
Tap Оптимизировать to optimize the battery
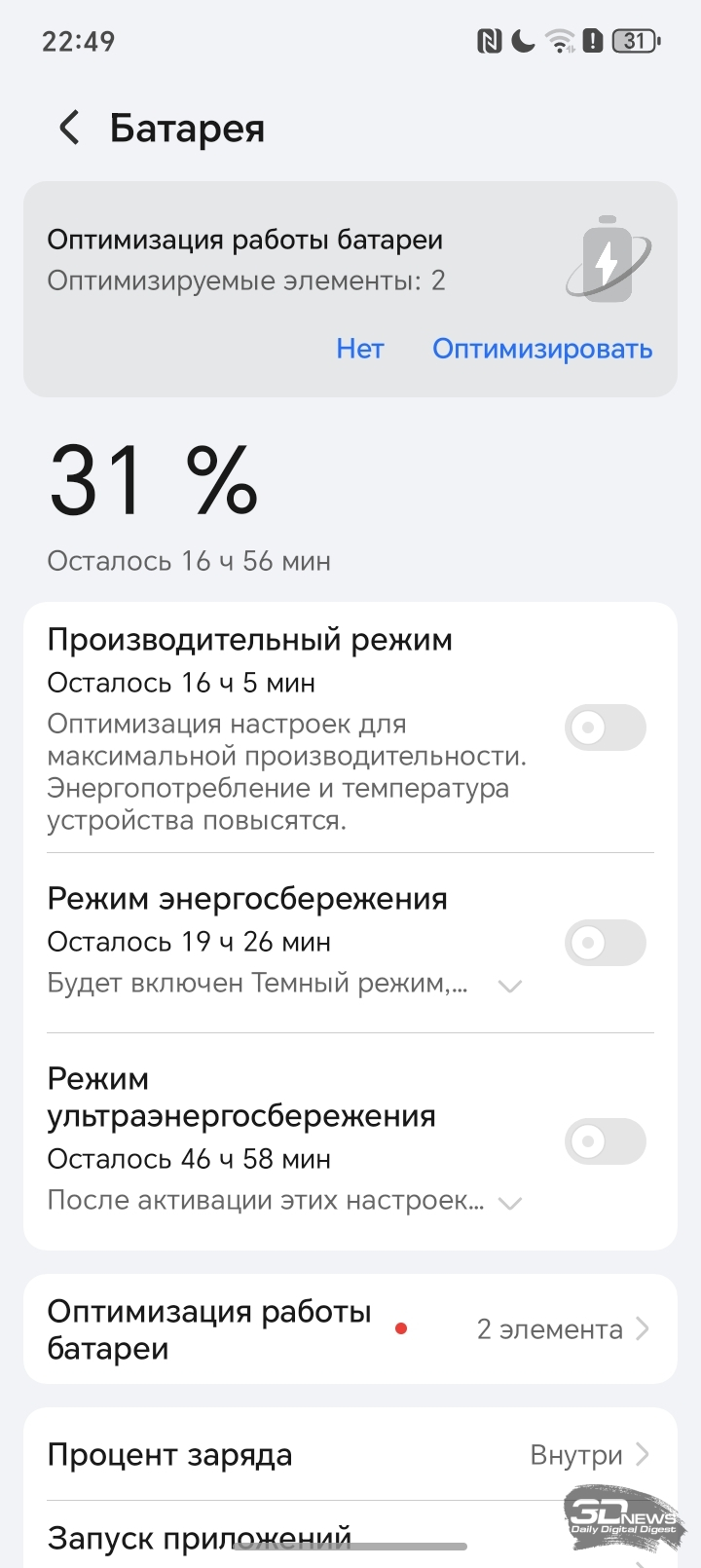click(x=542, y=349)
